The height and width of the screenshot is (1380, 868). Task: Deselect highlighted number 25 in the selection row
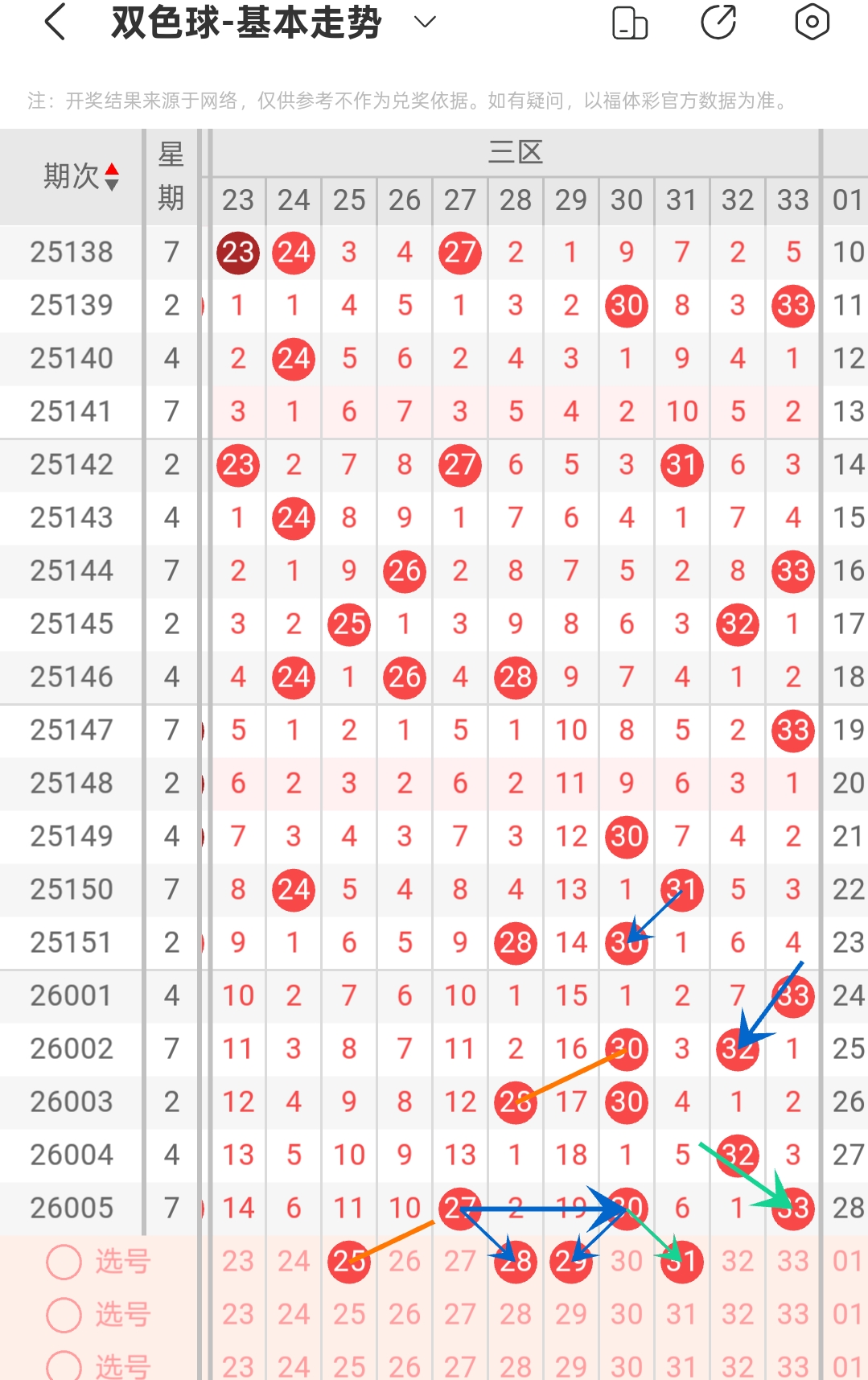tap(349, 1261)
